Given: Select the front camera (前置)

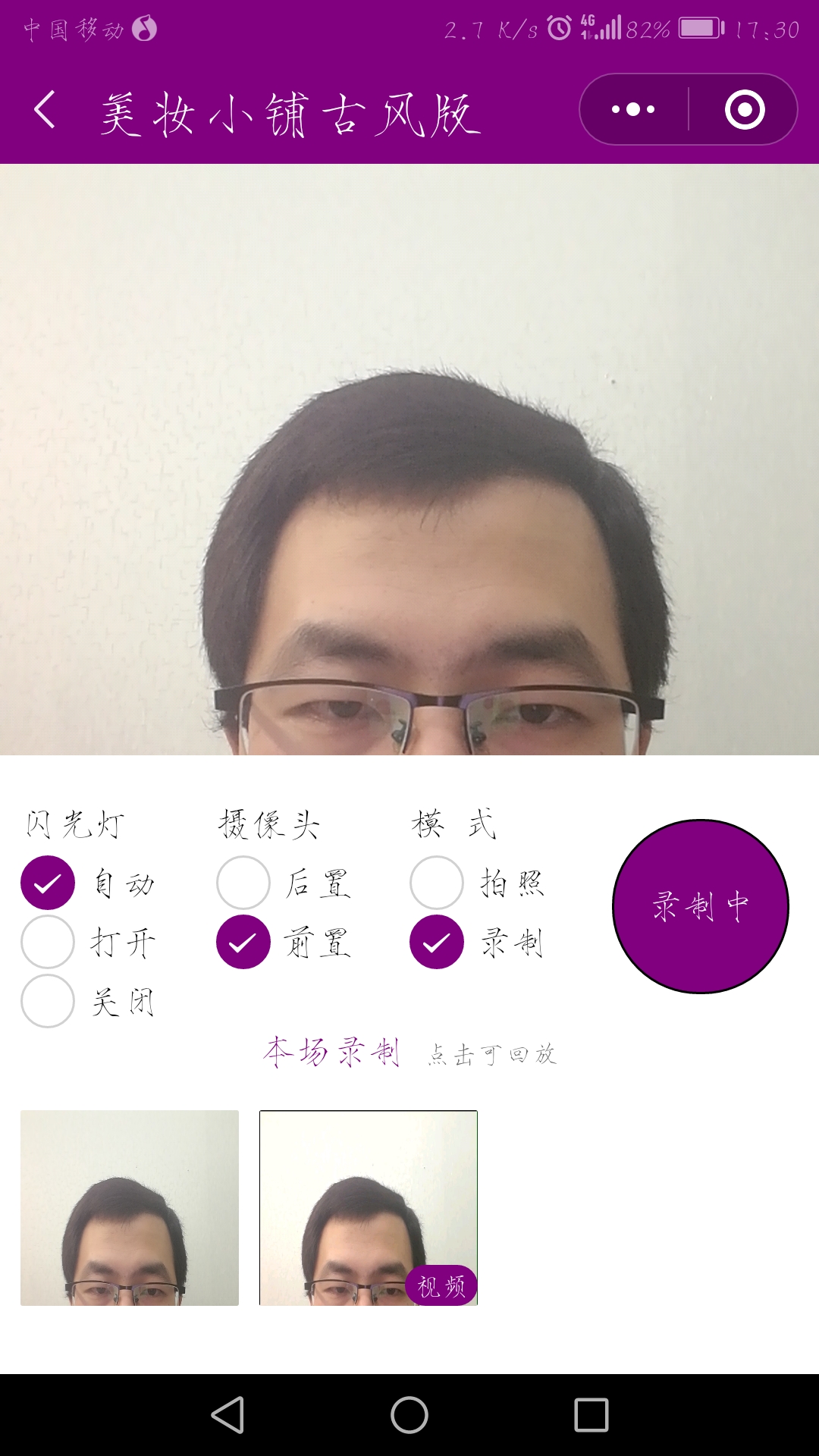Looking at the screenshot, I should 243,942.
